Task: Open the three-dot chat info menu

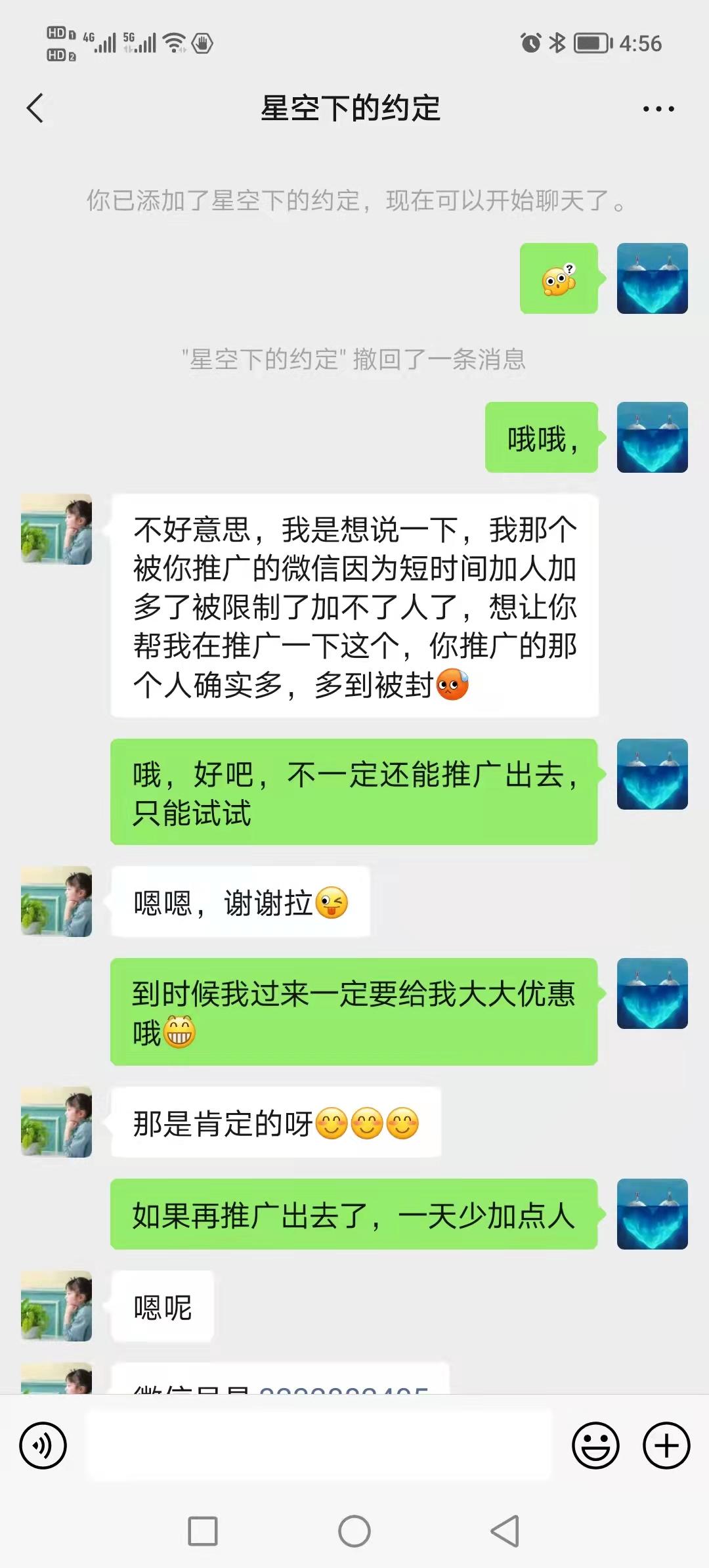Action: point(658,109)
